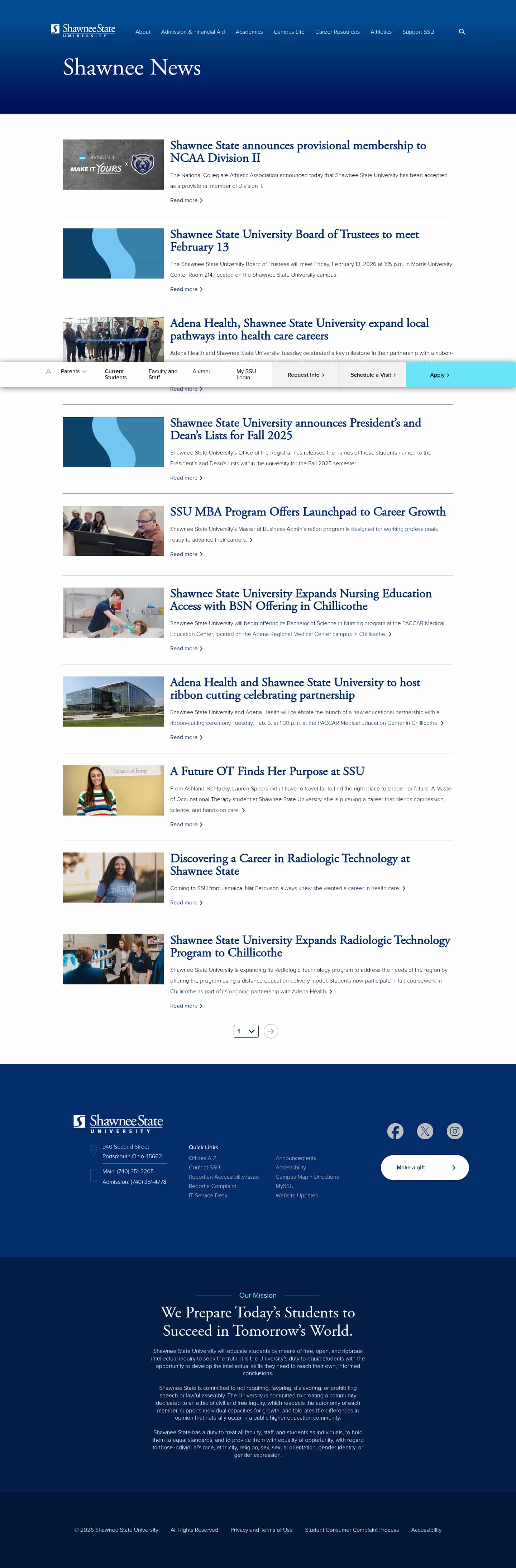
Task: Visit the Facebook page icon
Action: (395, 1131)
